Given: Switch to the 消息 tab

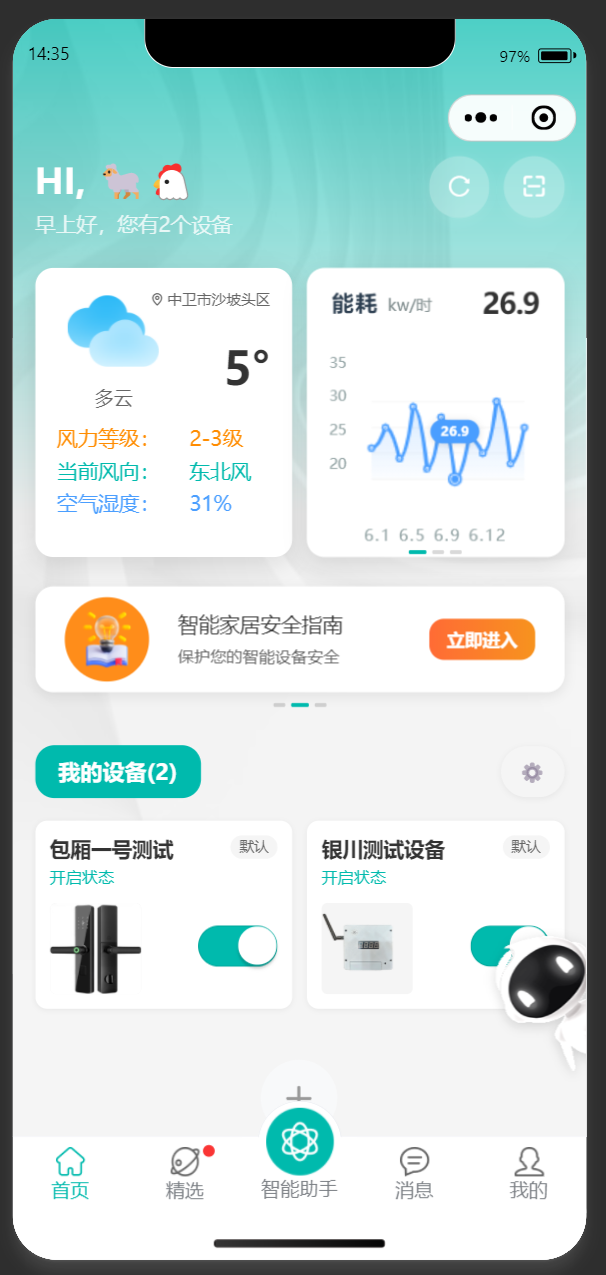Looking at the screenshot, I should tap(414, 1174).
